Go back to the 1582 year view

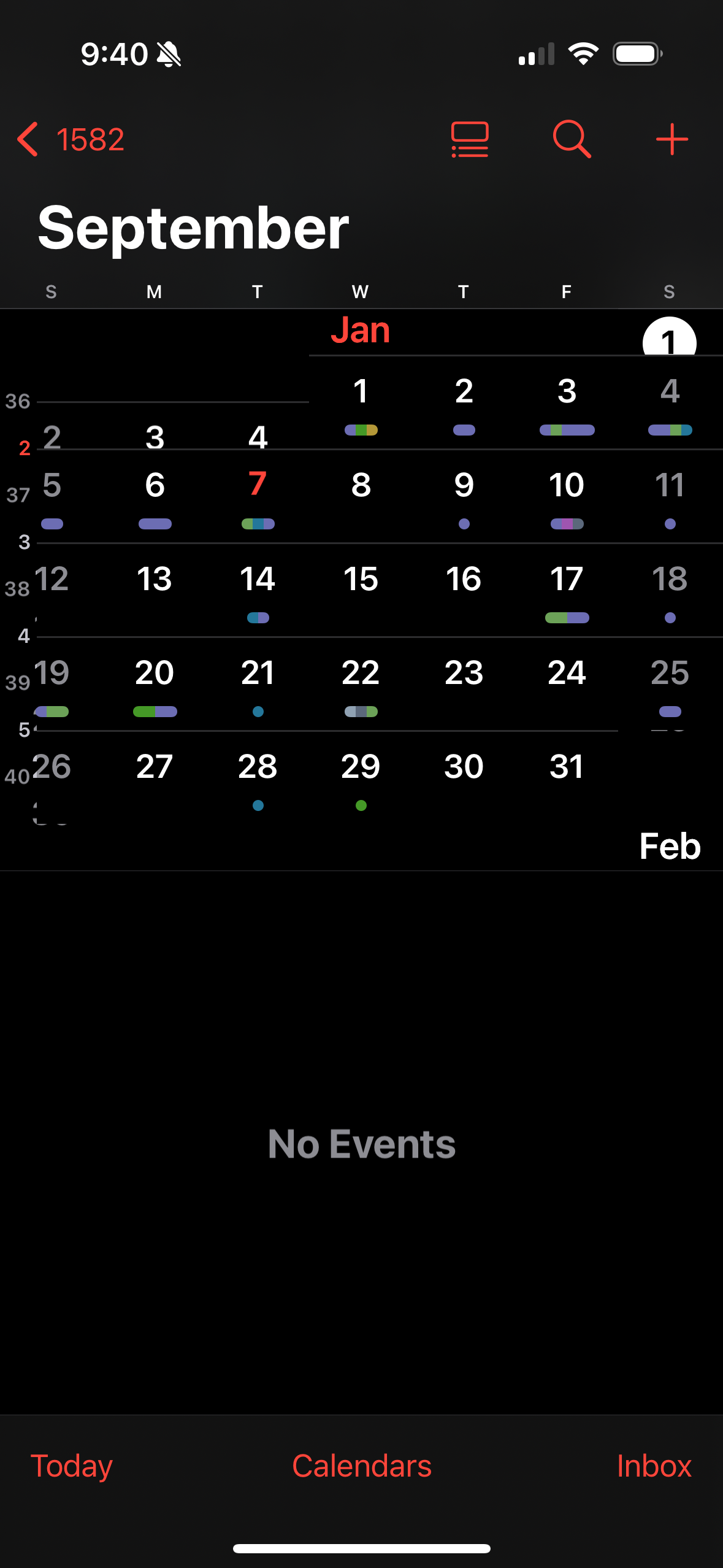click(71, 140)
